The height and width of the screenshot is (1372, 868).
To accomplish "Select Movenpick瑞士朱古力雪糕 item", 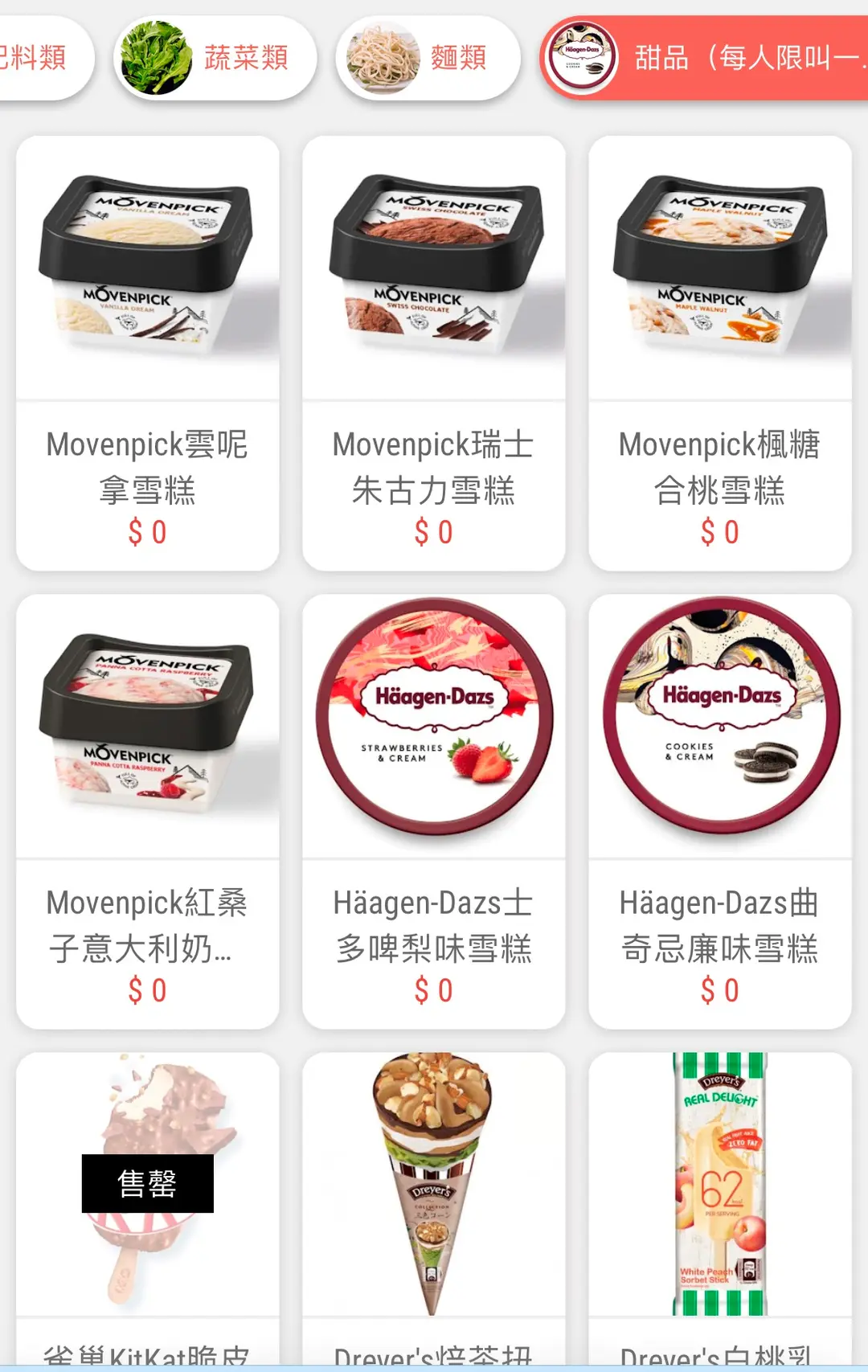I will tap(434, 354).
